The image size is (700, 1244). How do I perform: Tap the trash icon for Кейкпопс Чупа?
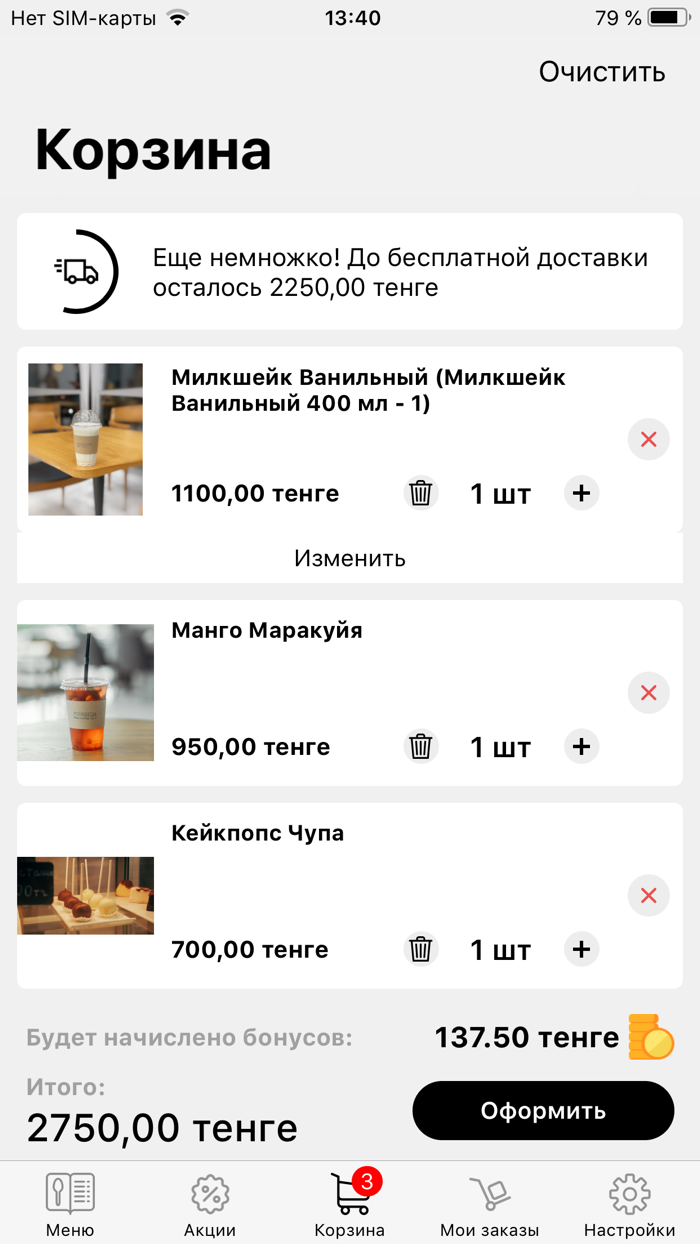tap(421, 949)
